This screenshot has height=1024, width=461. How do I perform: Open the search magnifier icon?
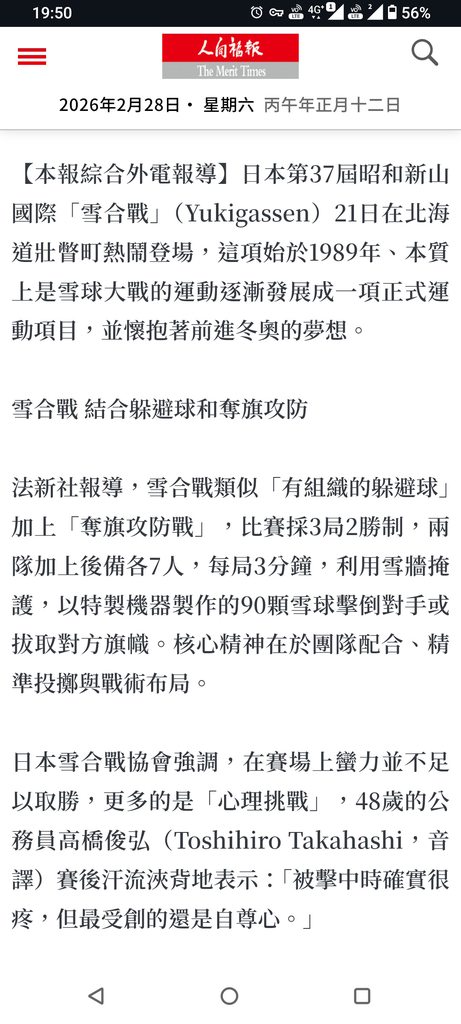click(x=424, y=53)
